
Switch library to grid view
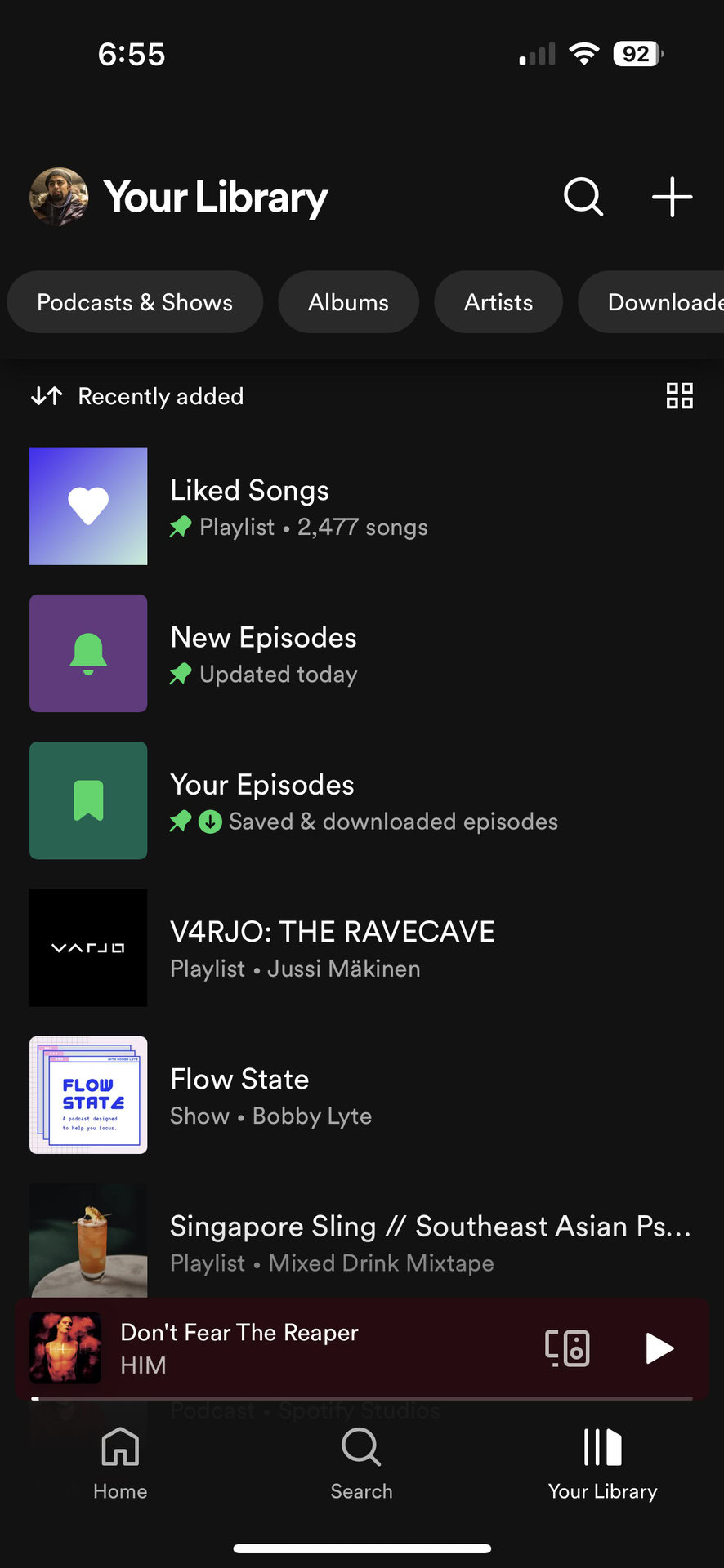coord(679,396)
